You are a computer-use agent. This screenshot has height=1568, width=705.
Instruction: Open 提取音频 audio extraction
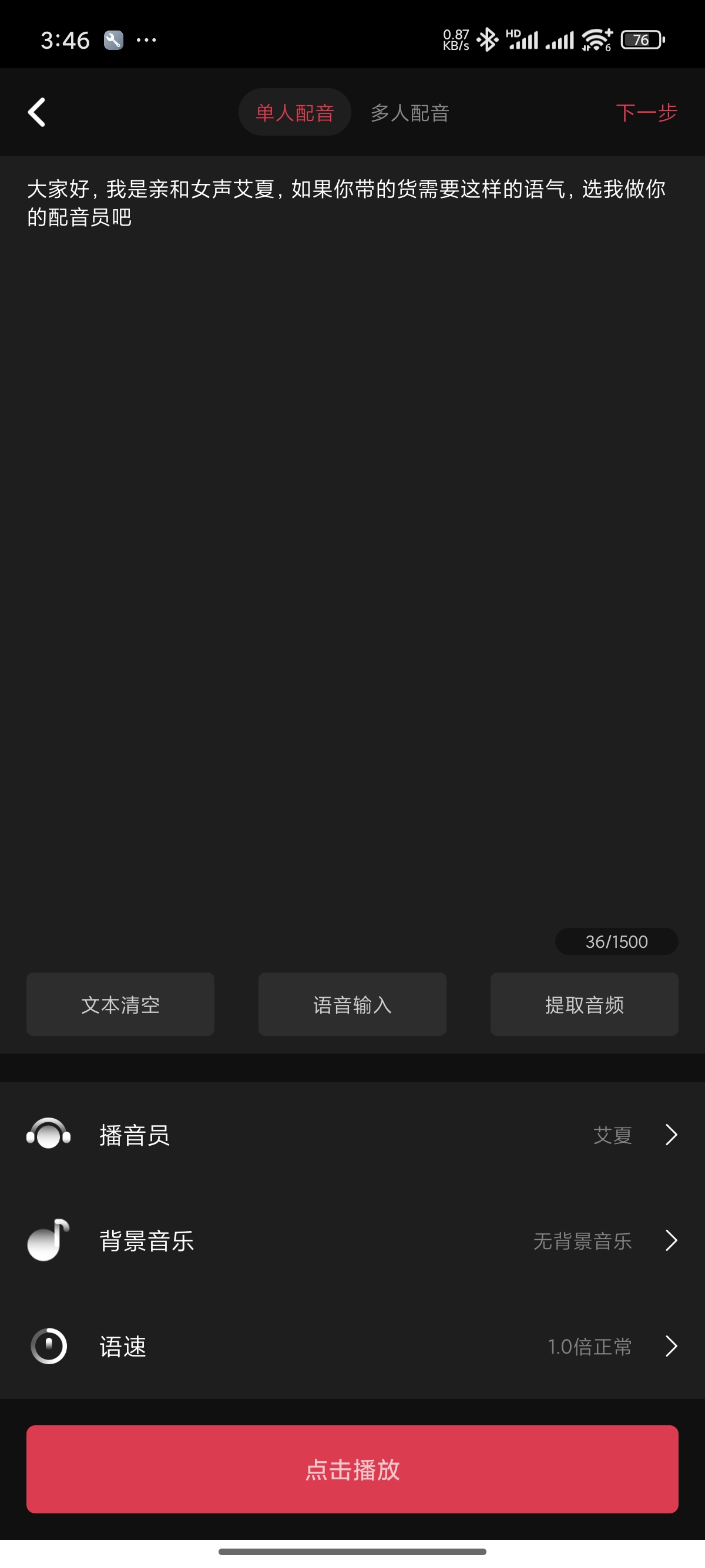coord(584,1004)
